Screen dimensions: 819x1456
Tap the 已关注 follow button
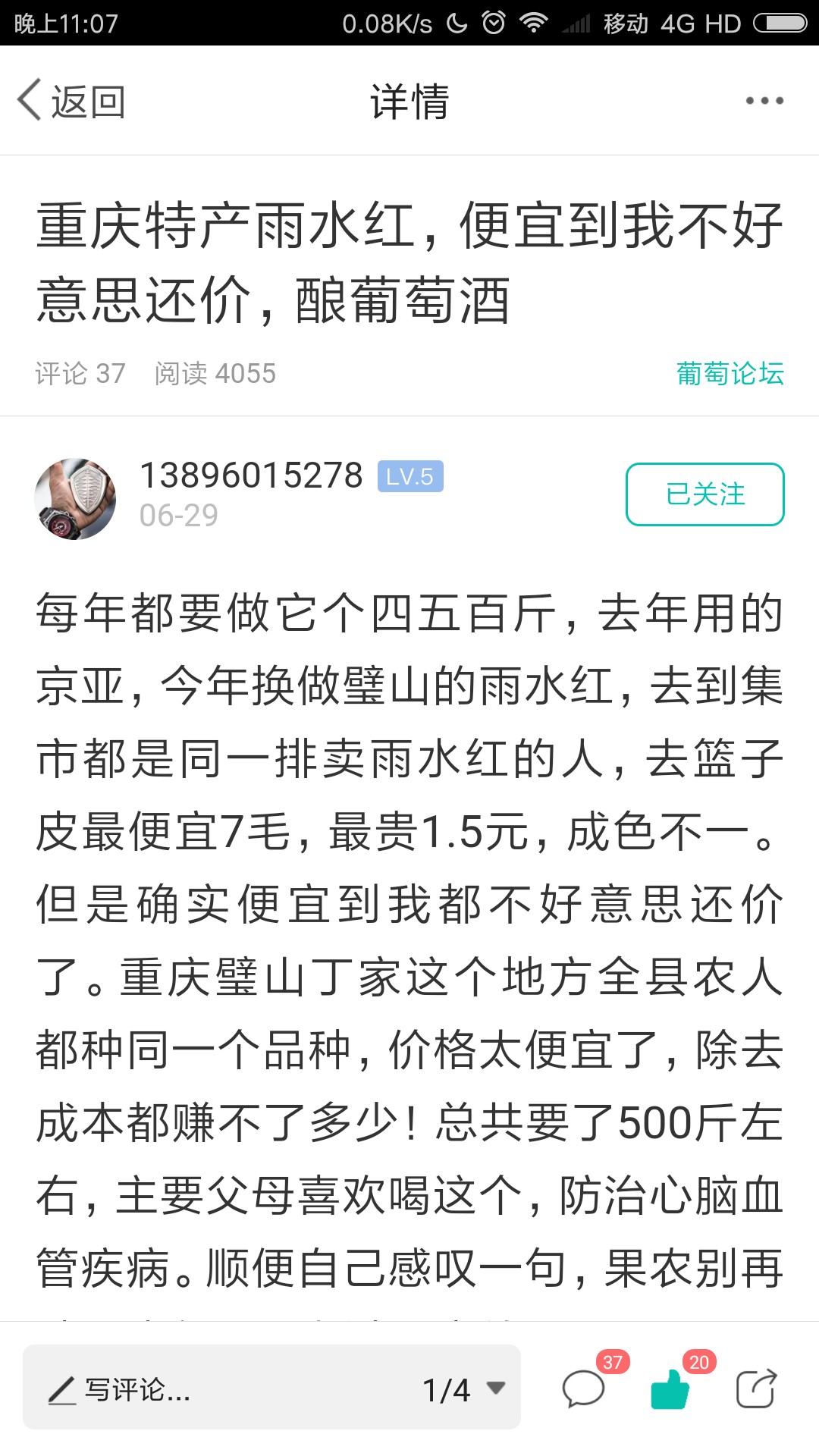coord(704,494)
